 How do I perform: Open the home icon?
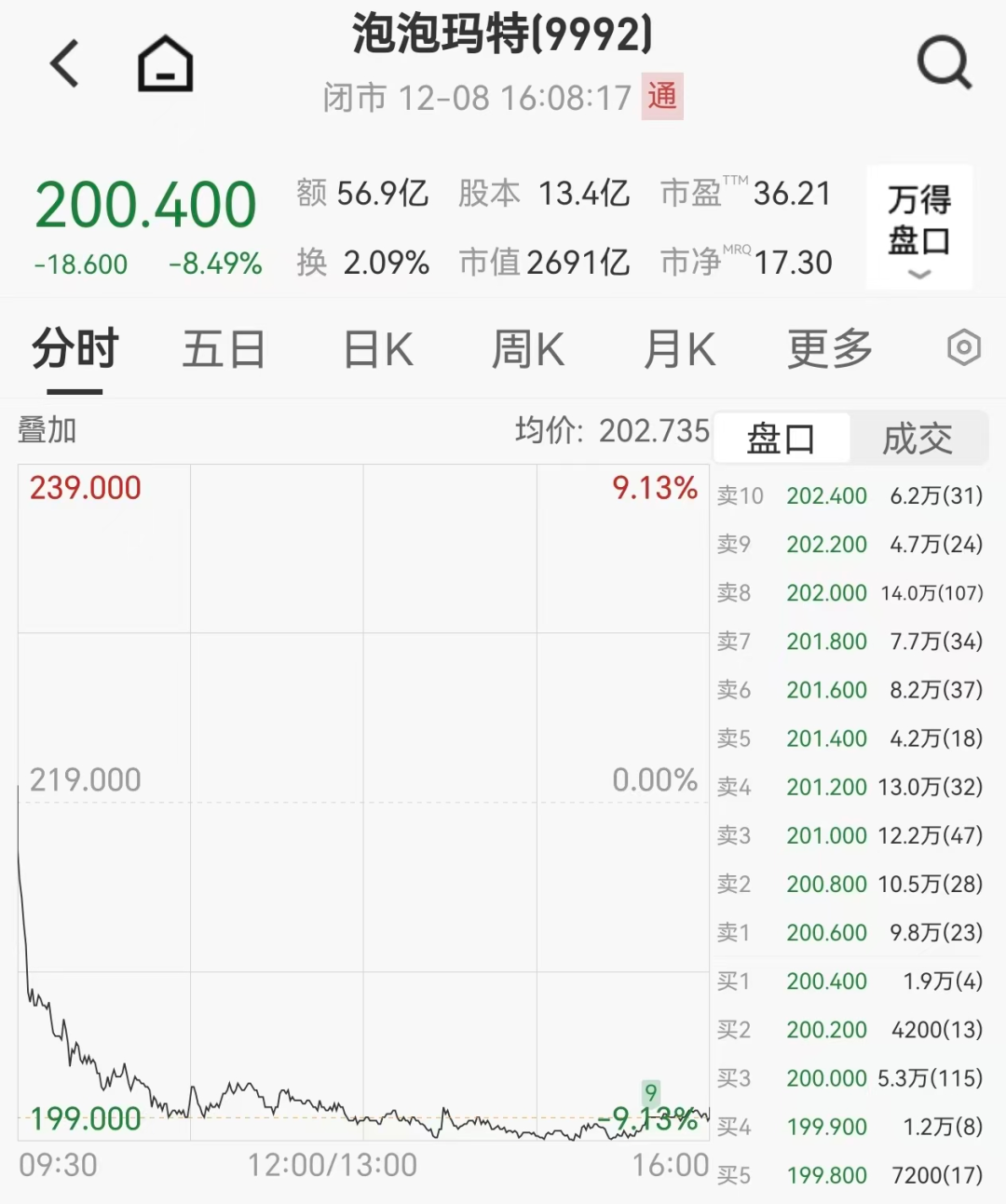[165, 64]
